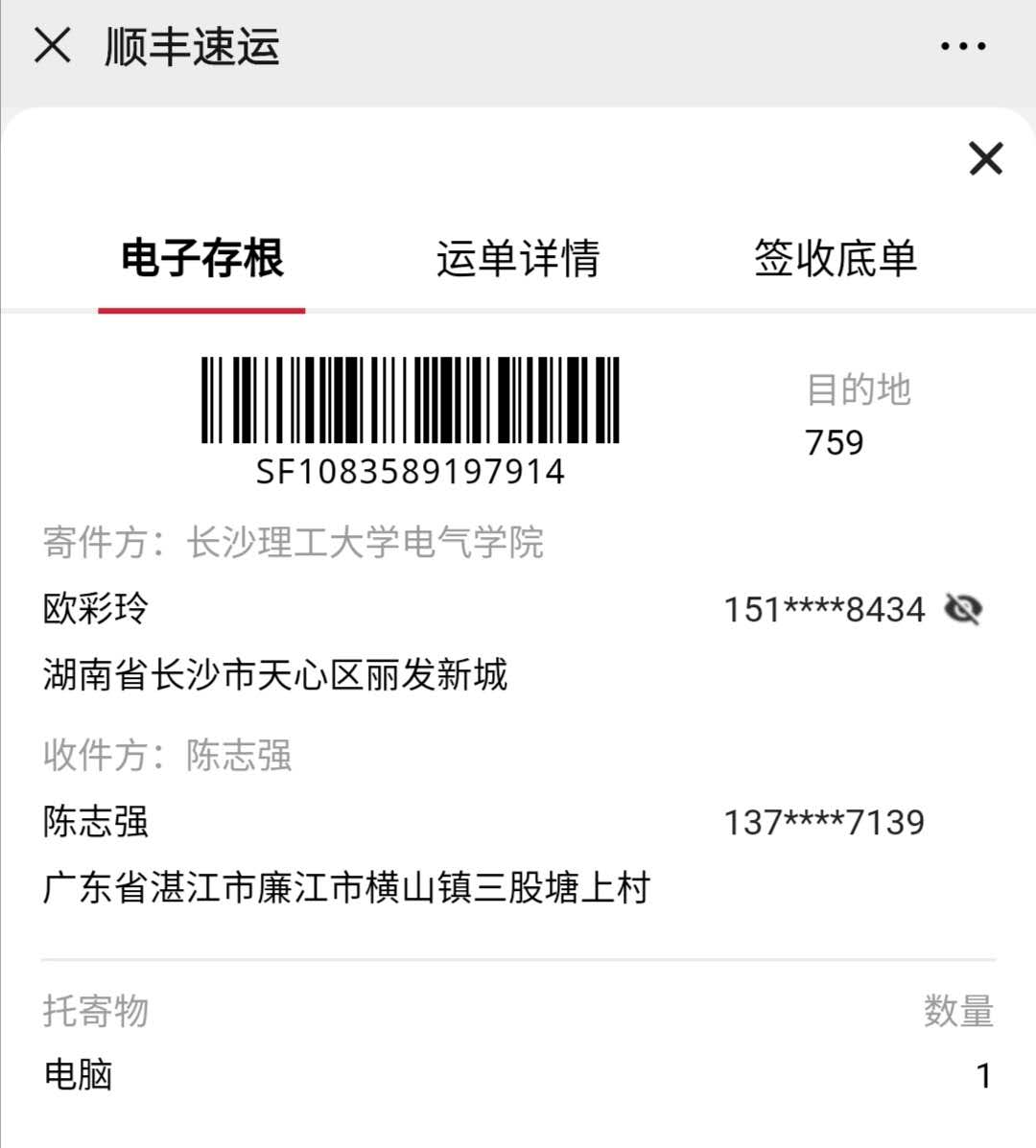This screenshot has height=1148, width=1036.
Task: Open the 签收底单 tab
Action: click(835, 259)
